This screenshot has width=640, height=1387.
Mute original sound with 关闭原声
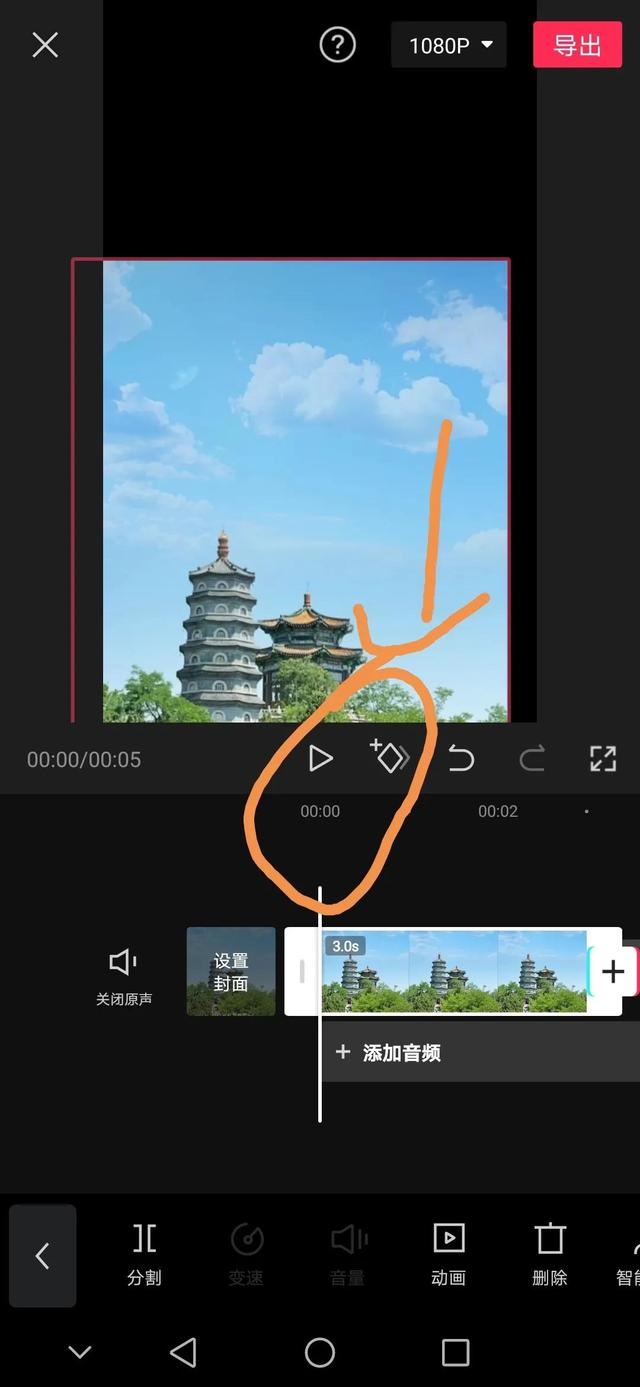coord(124,974)
